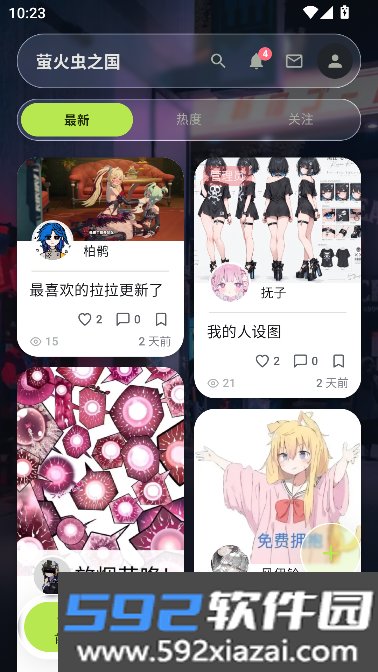This screenshot has width=378, height=672.
Task: Bookmark the post 我的人设图
Action: 339,361
